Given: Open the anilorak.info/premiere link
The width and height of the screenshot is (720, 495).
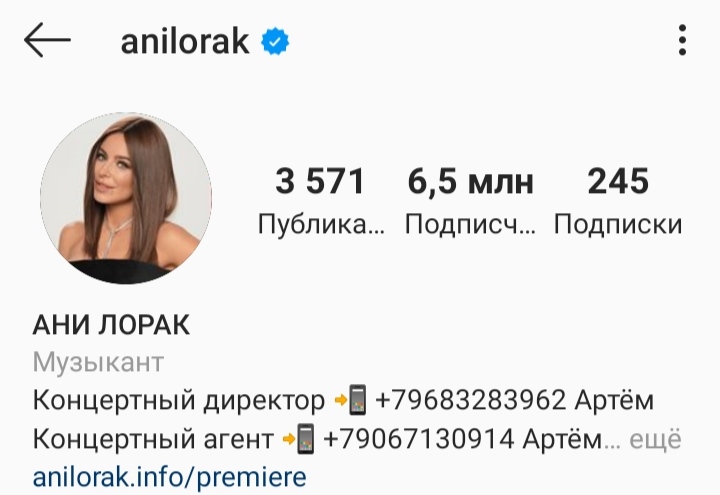Looking at the screenshot, I should [x=169, y=477].
